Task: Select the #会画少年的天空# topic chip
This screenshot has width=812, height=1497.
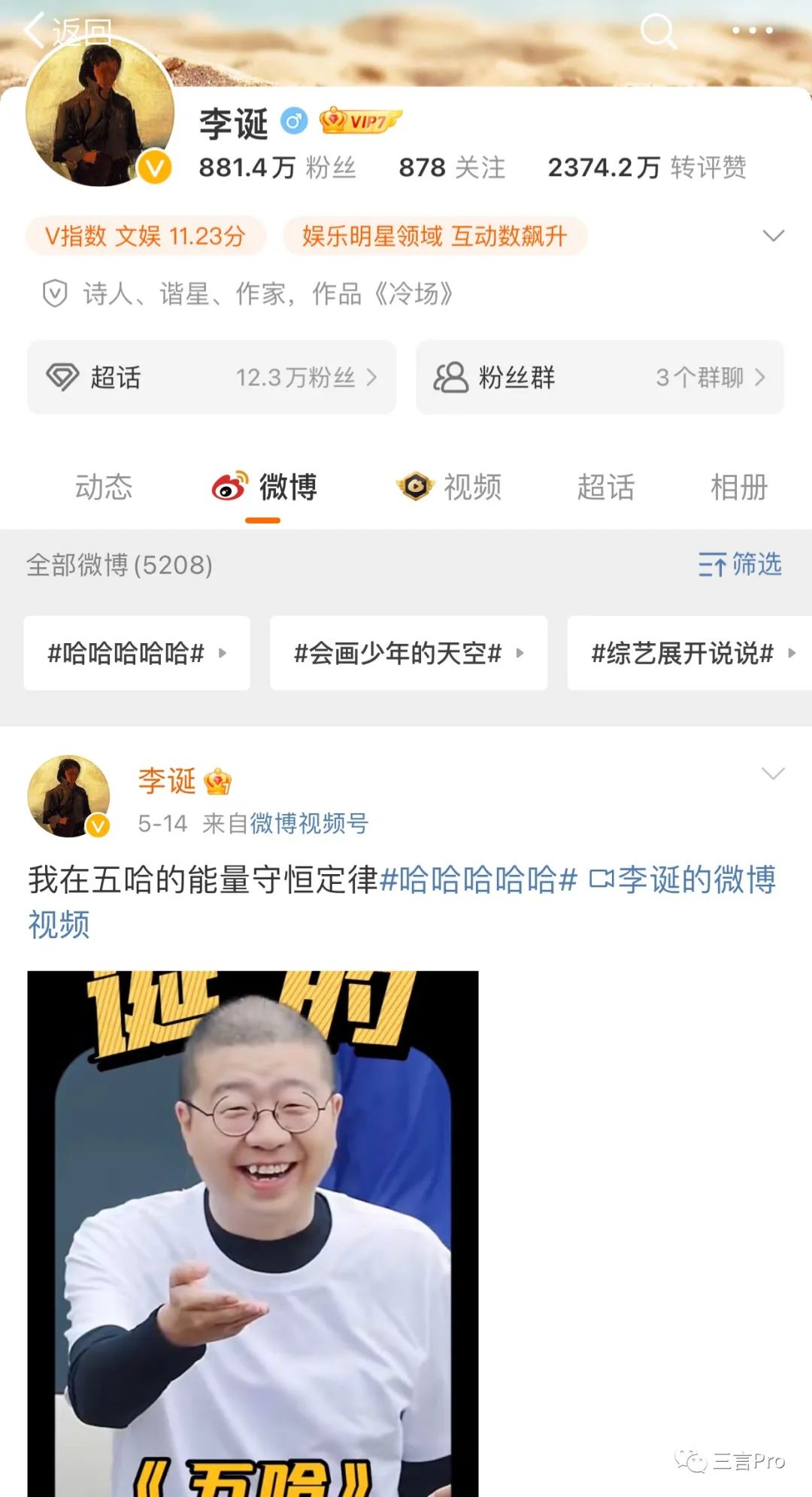Action: pyautogui.click(x=408, y=653)
